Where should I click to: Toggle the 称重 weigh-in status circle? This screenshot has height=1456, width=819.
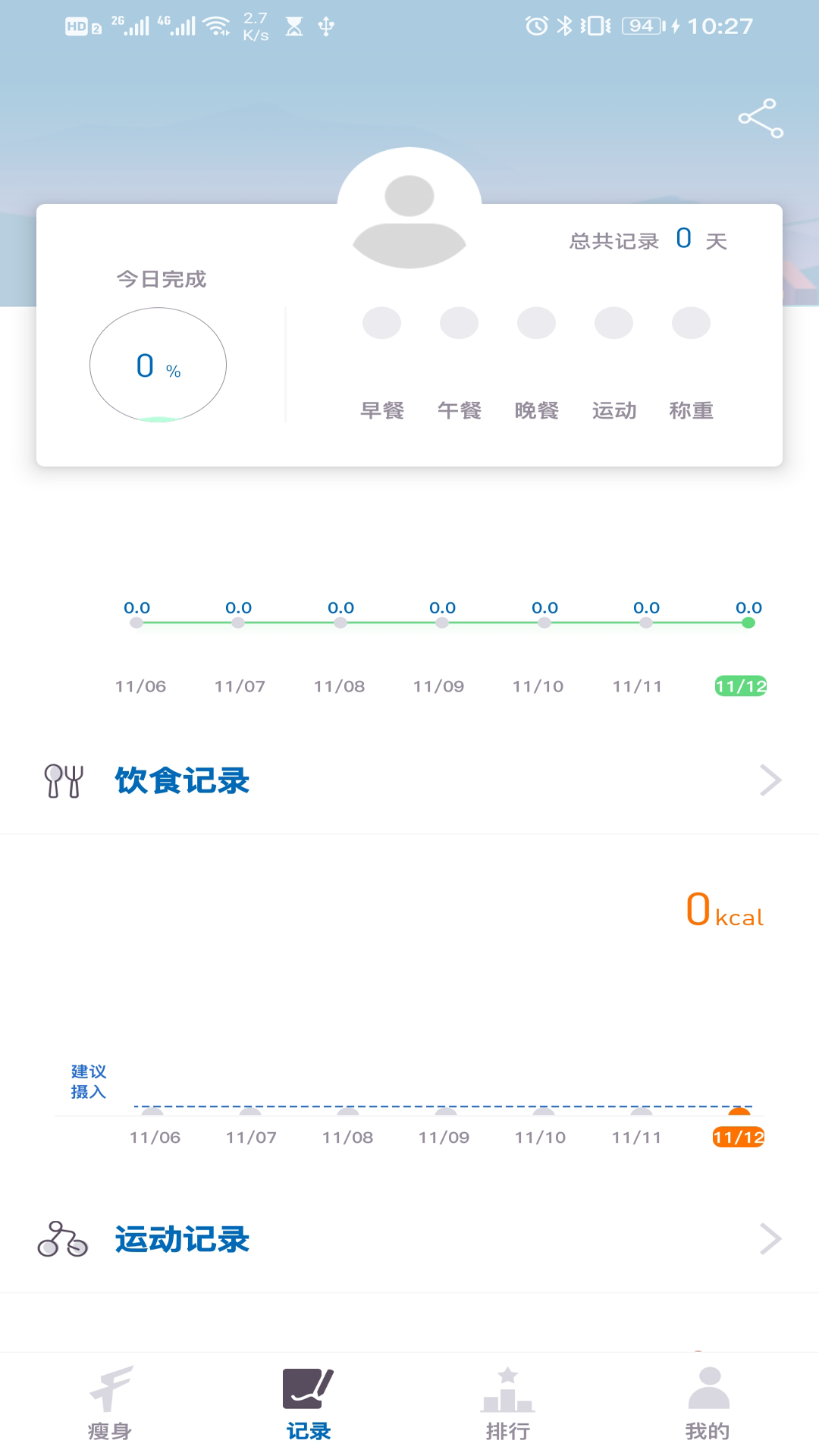tap(689, 322)
